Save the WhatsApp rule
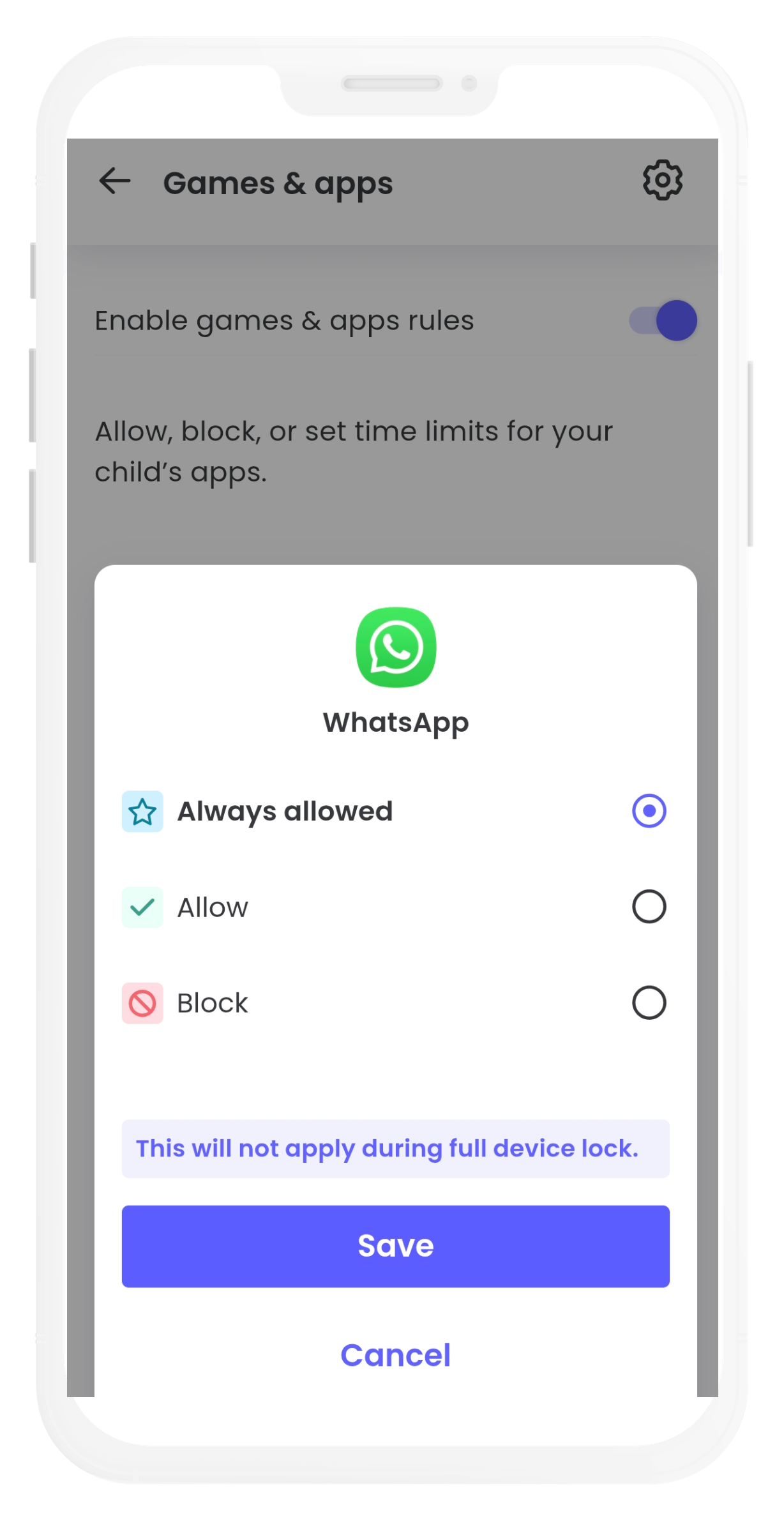The width and height of the screenshot is (784, 1521). [395, 1246]
